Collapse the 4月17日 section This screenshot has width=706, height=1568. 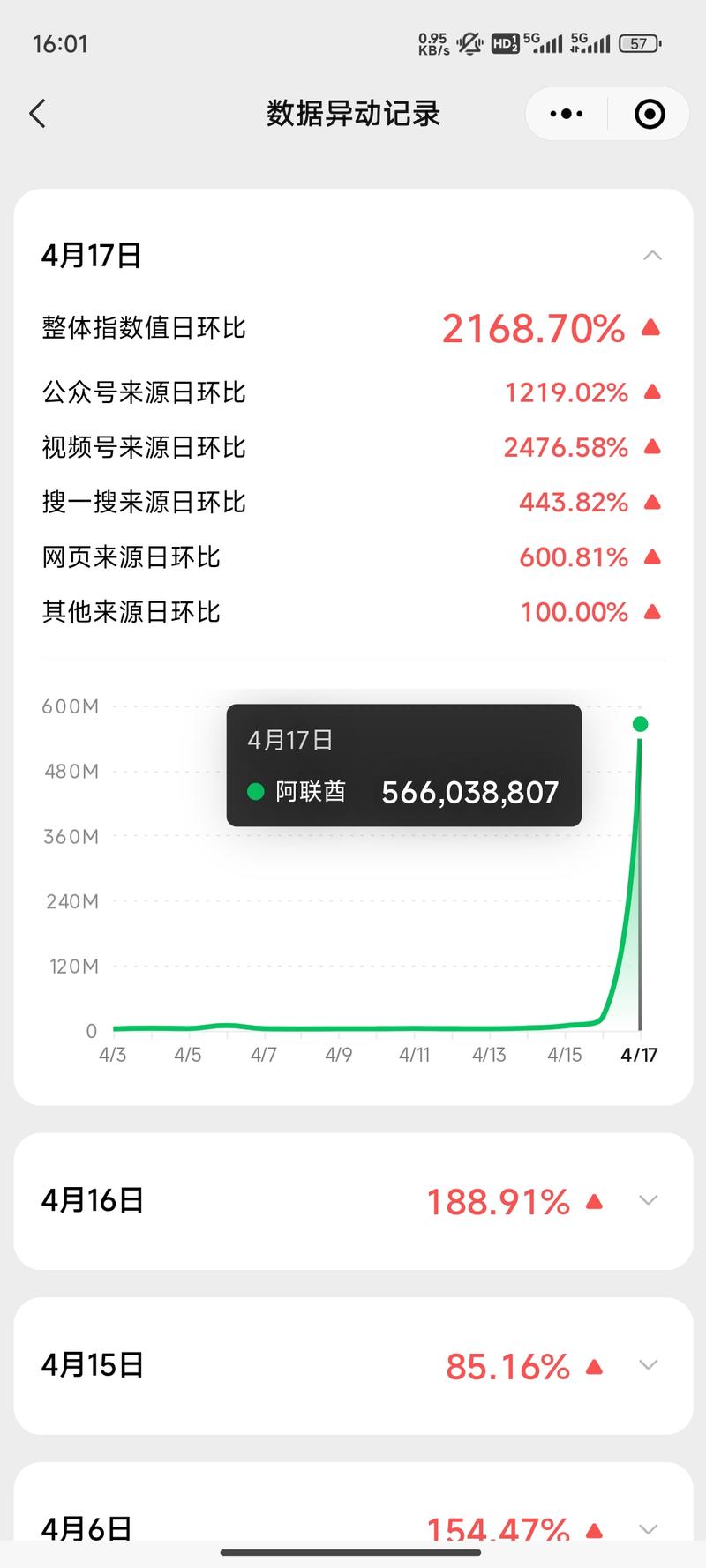click(651, 255)
